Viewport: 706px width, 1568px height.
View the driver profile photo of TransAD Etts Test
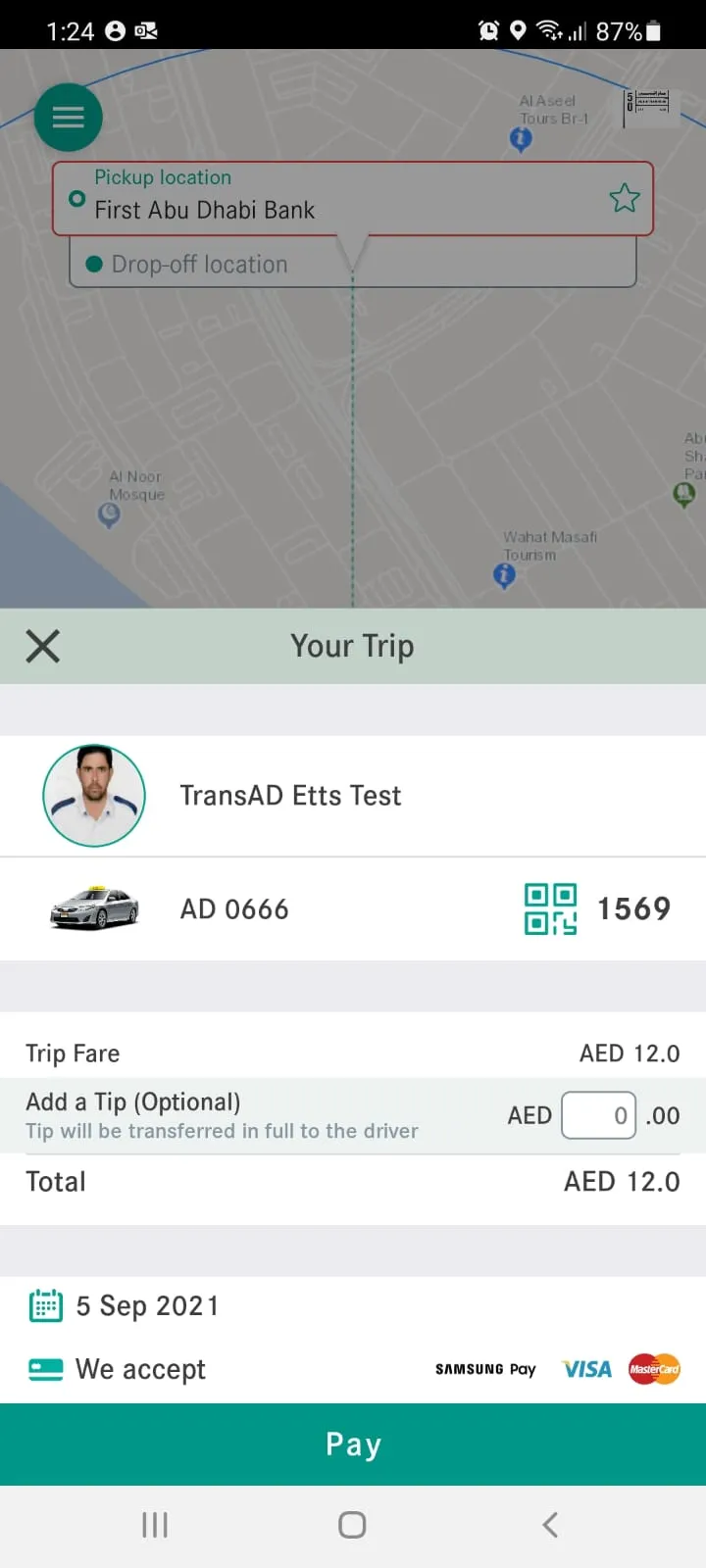94,795
